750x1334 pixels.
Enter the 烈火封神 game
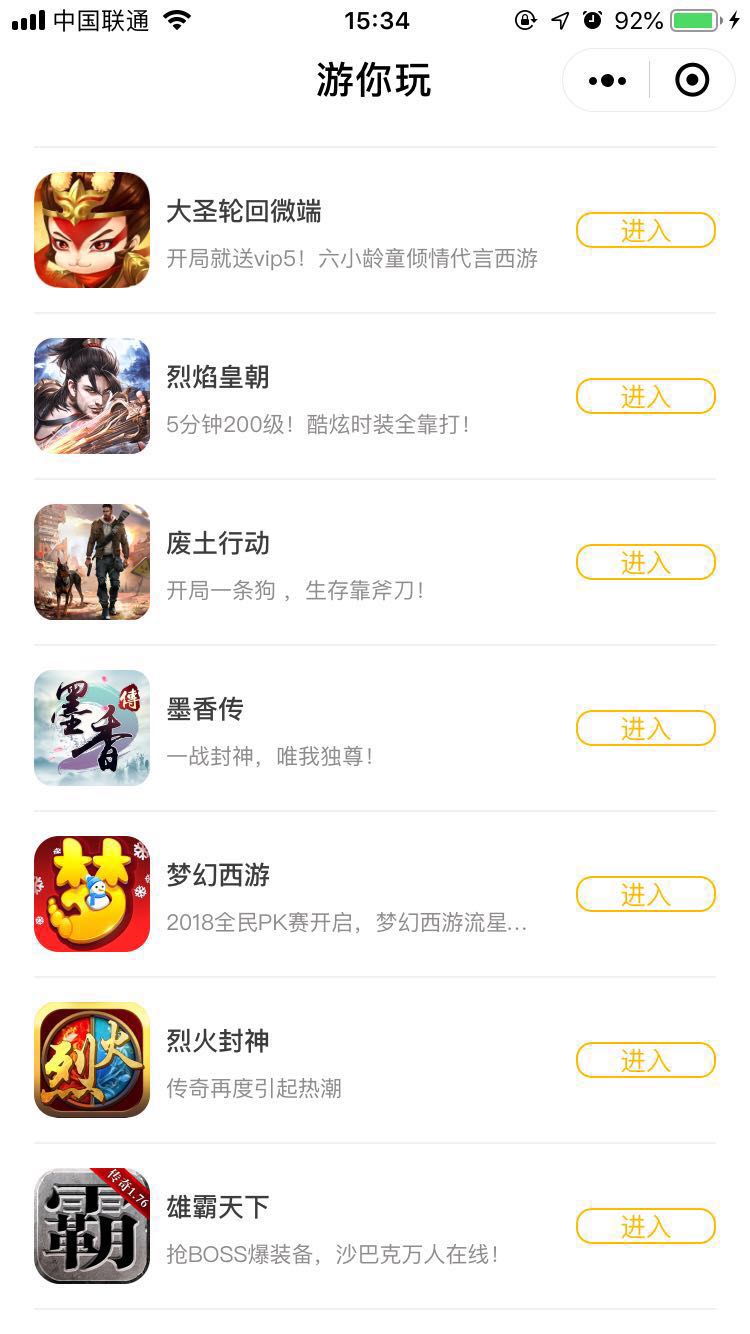click(x=645, y=1060)
